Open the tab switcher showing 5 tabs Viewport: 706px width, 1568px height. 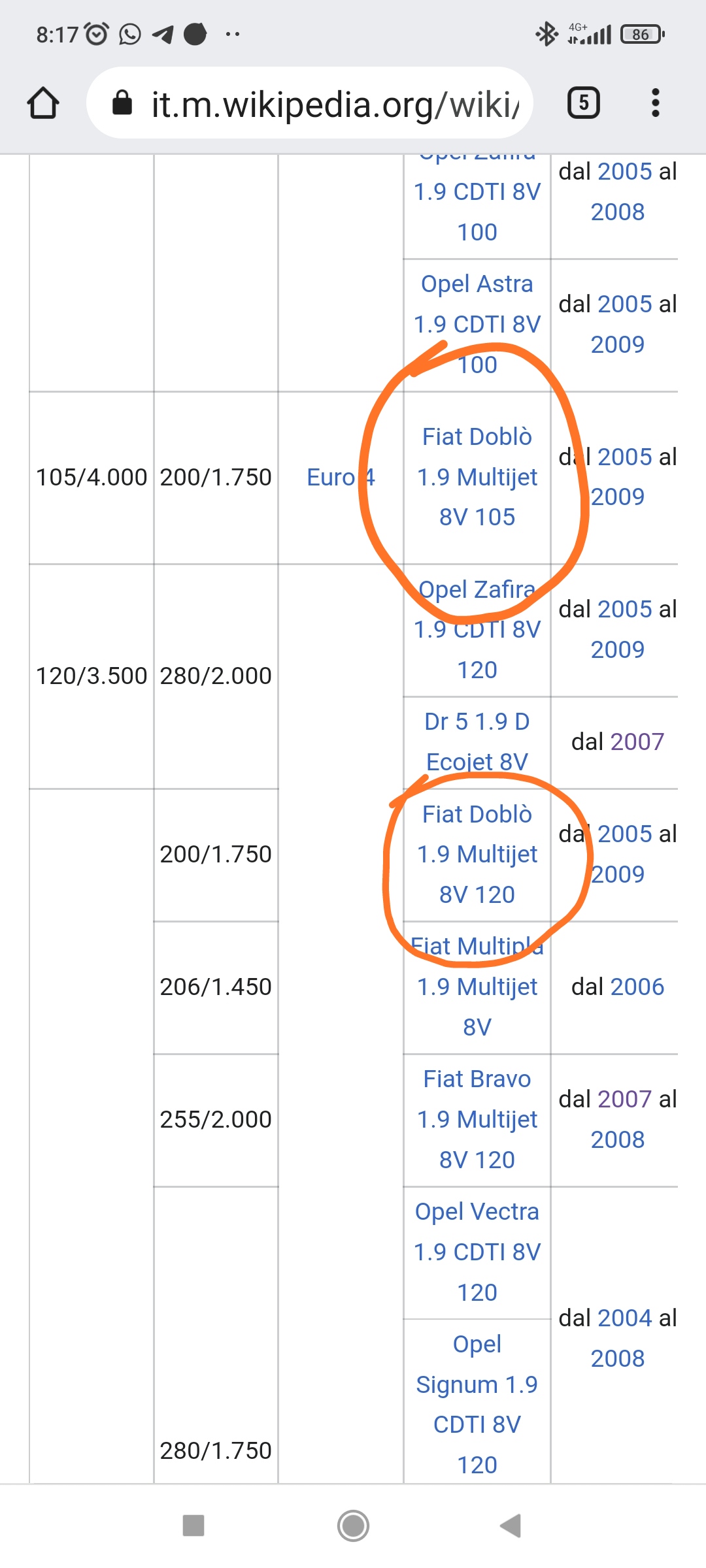pyautogui.click(x=584, y=103)
